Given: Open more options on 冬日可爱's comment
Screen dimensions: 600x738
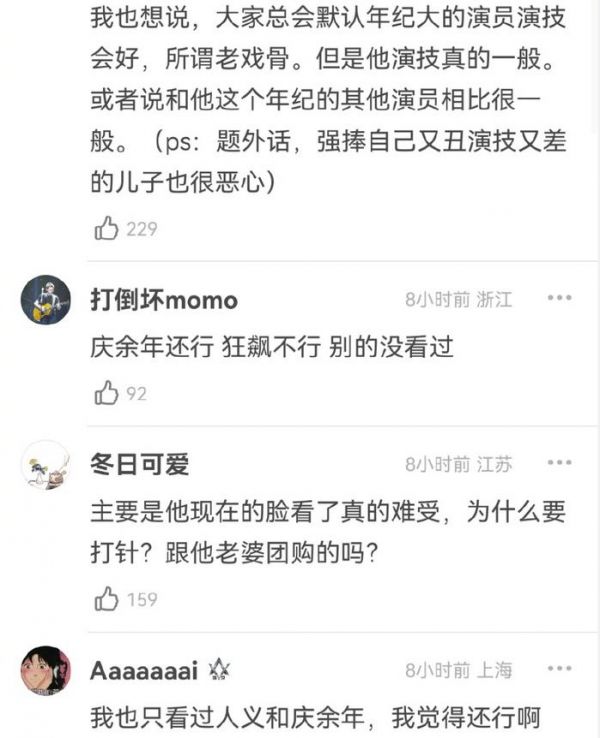Looking at the screenshot, I should click(x=559, y=464).
